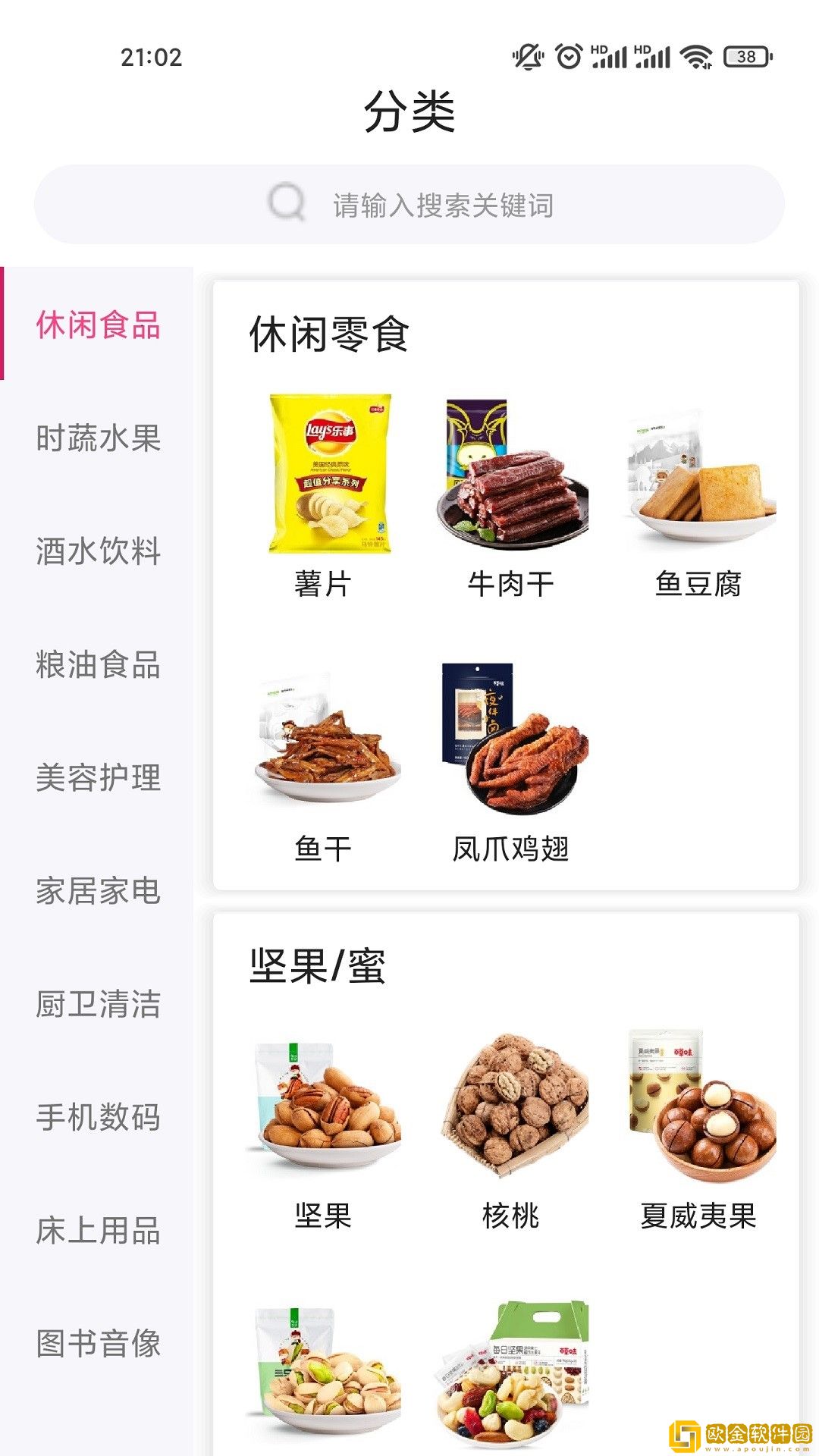Switch to 厨卫清洁 category
Screen dimensions: 819x1456
[x=98, y=1003]
